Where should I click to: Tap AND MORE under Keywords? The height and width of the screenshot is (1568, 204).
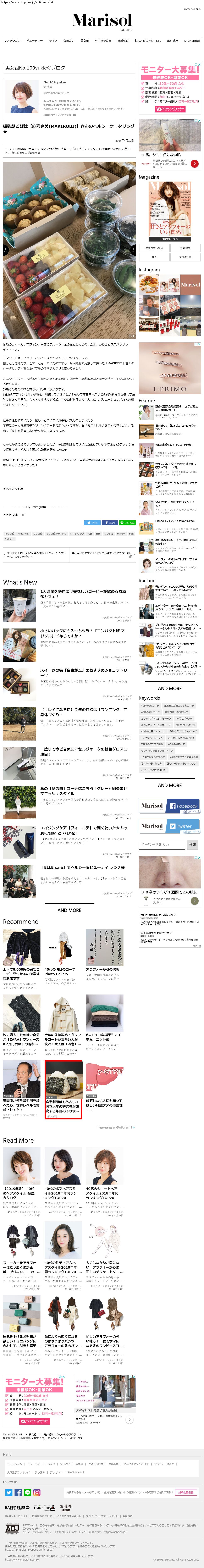pos(169,785)
